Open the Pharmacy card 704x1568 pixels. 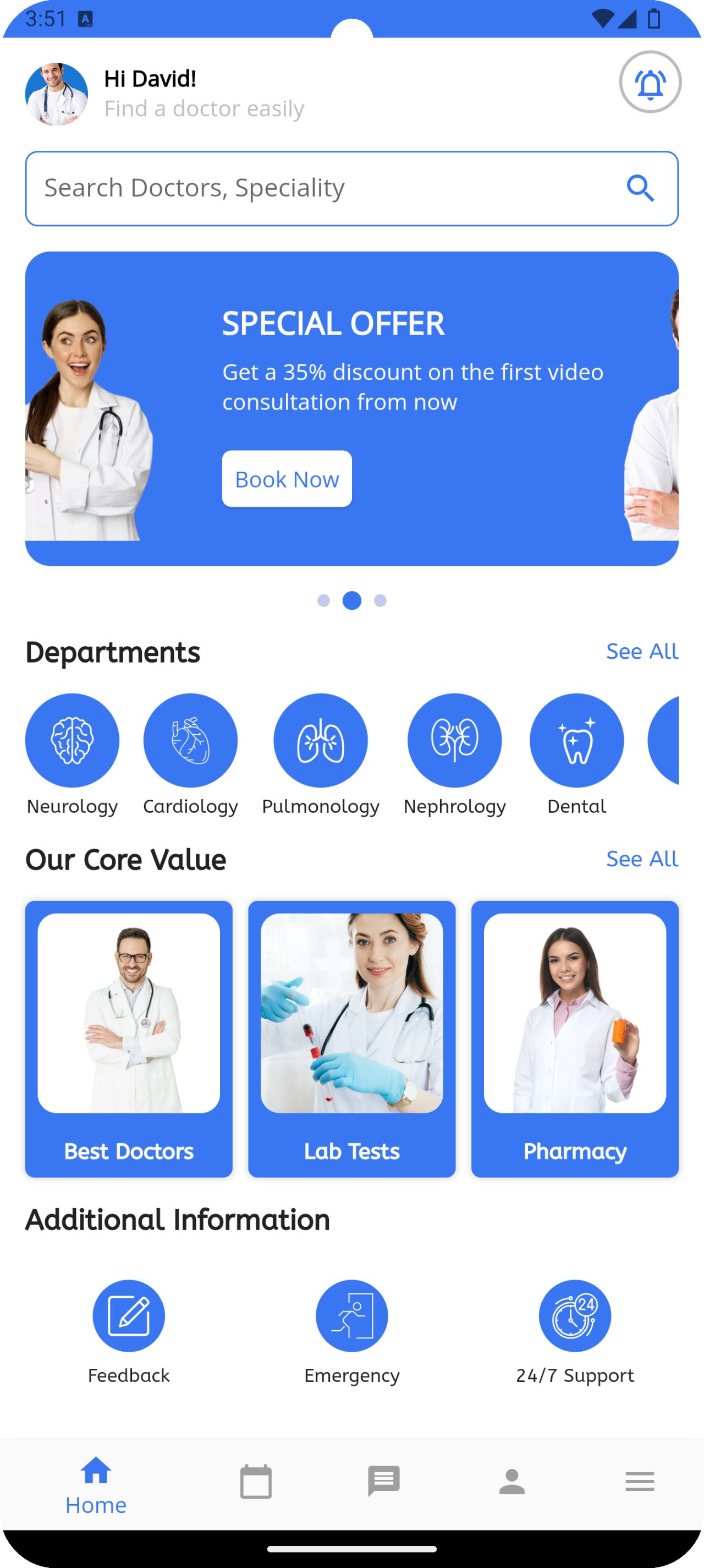(574, 1039)
